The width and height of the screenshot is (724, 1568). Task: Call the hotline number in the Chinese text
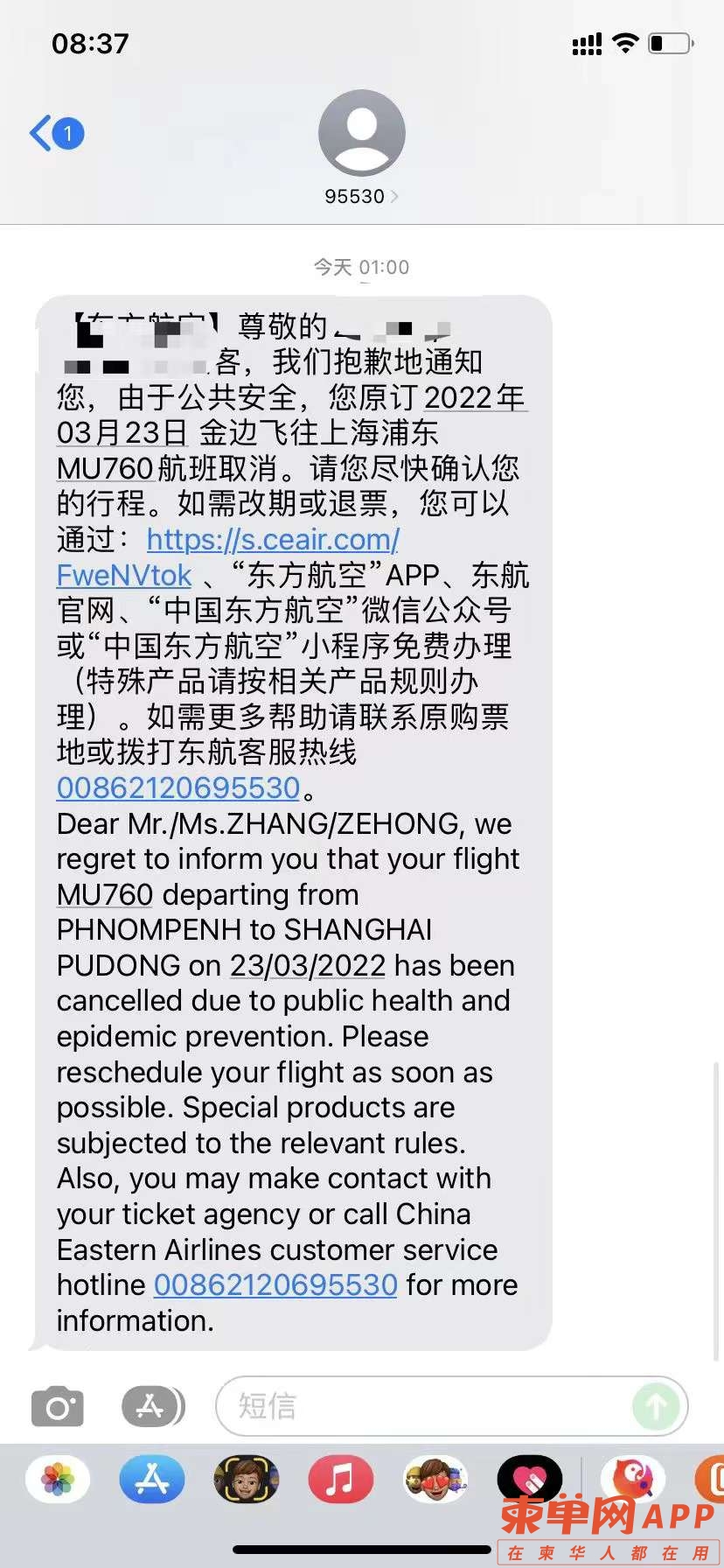coord(178,787)
